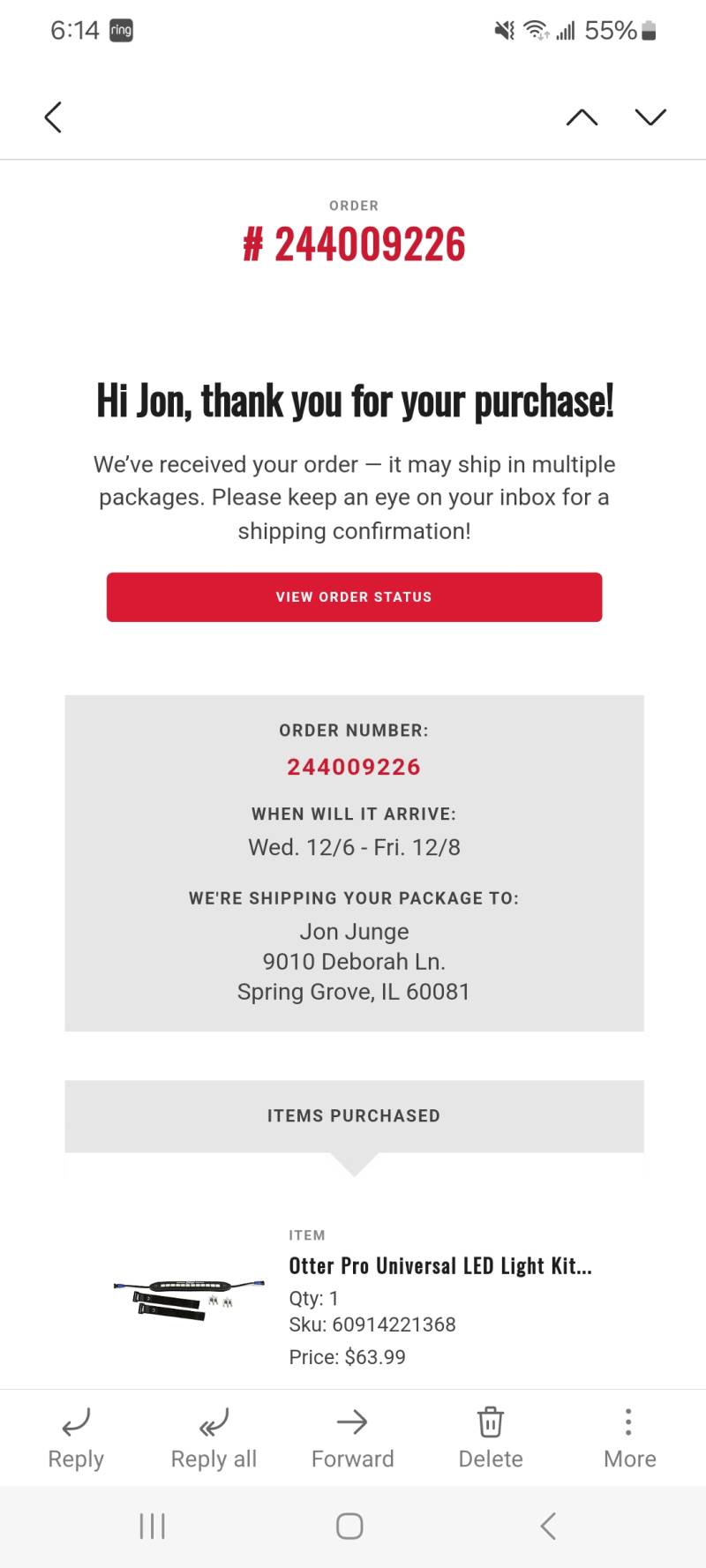This screenshot has height=1568, width=706.
Task: Open recent apps from navigation bar
Action: 153,1527
